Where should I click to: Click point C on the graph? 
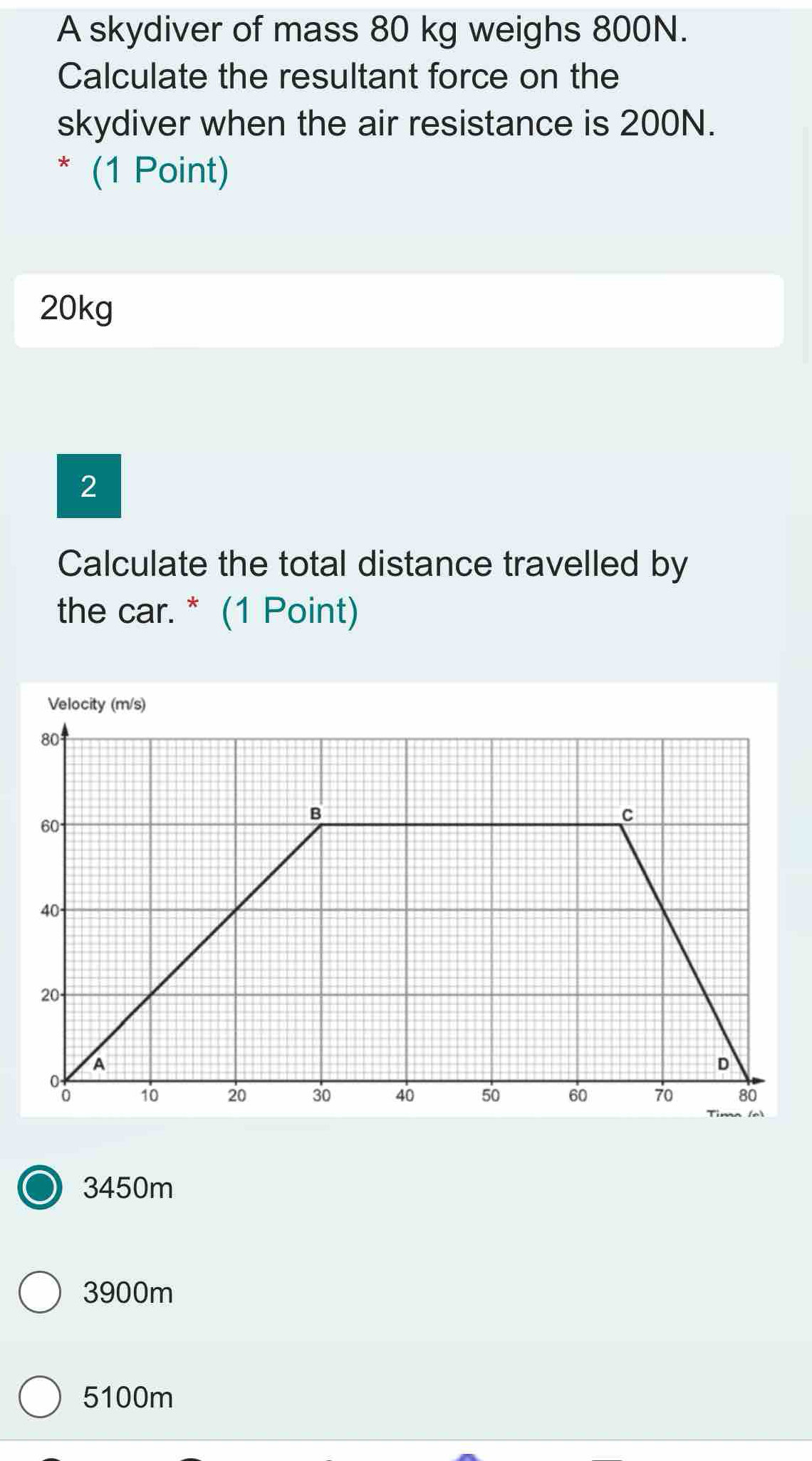[626, 815]
